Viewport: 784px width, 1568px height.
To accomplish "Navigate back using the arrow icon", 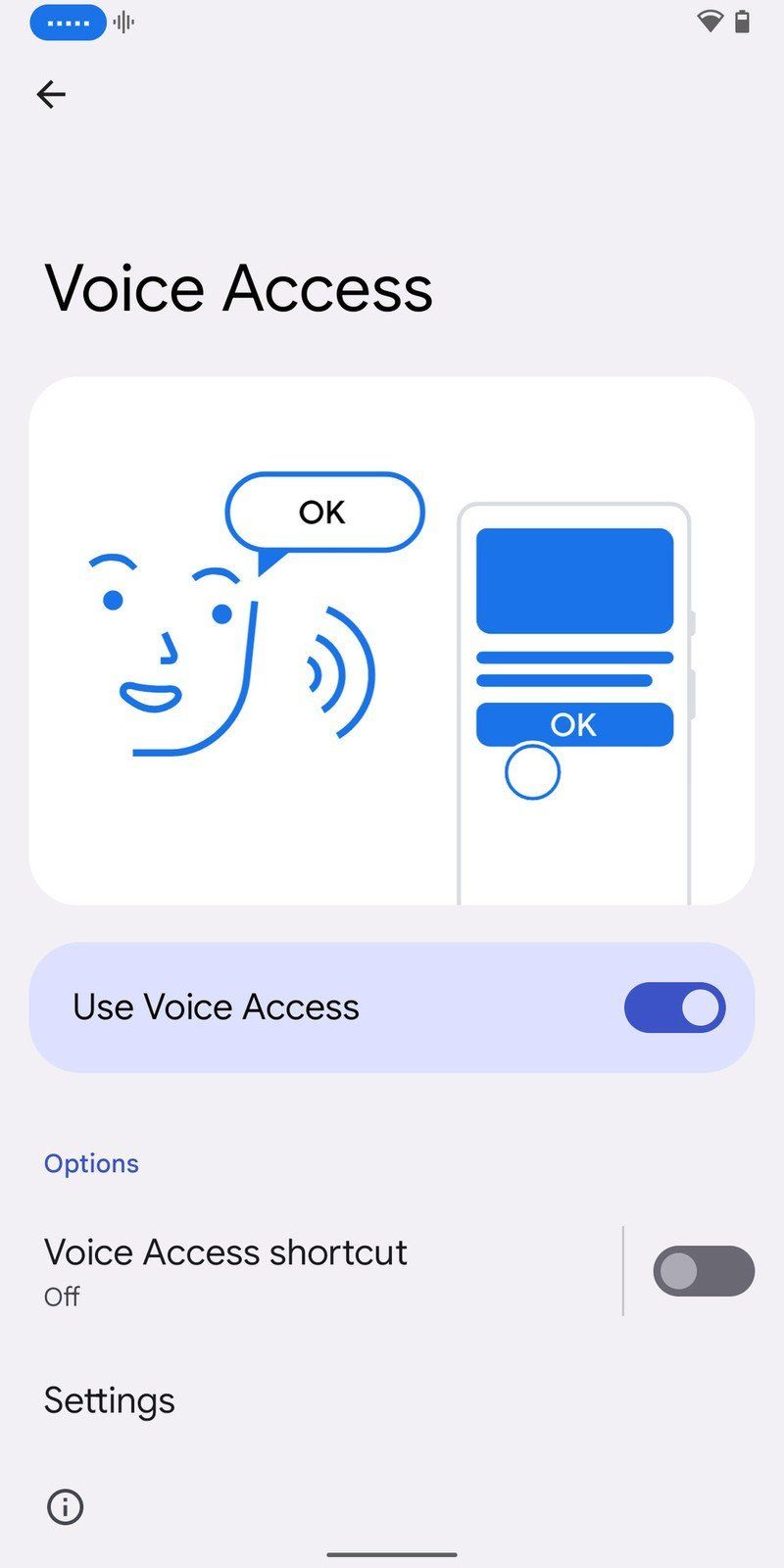I will point(50,94).
